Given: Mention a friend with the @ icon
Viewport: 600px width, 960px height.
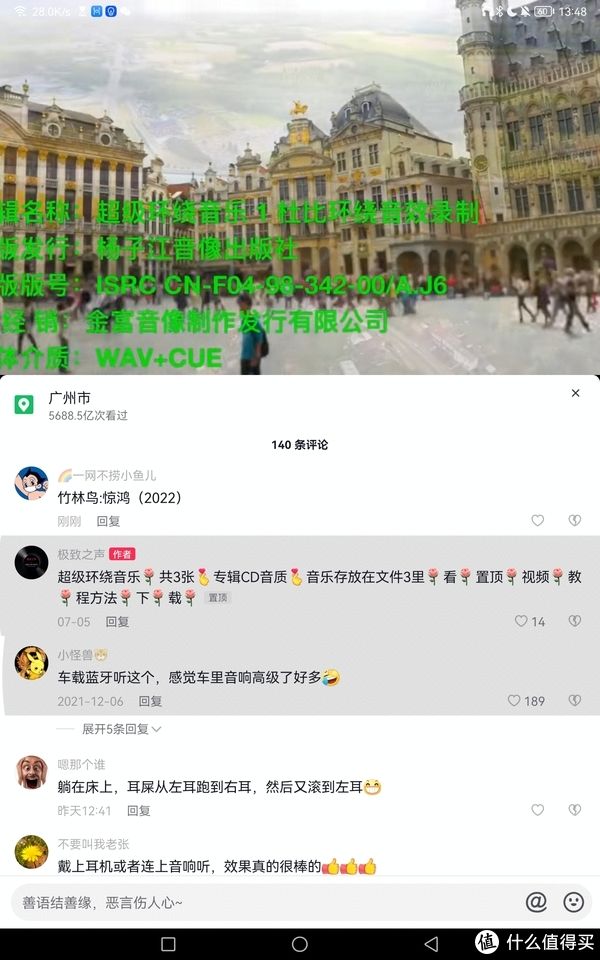Looking at the screenshot, I should [x=536, y=902].
